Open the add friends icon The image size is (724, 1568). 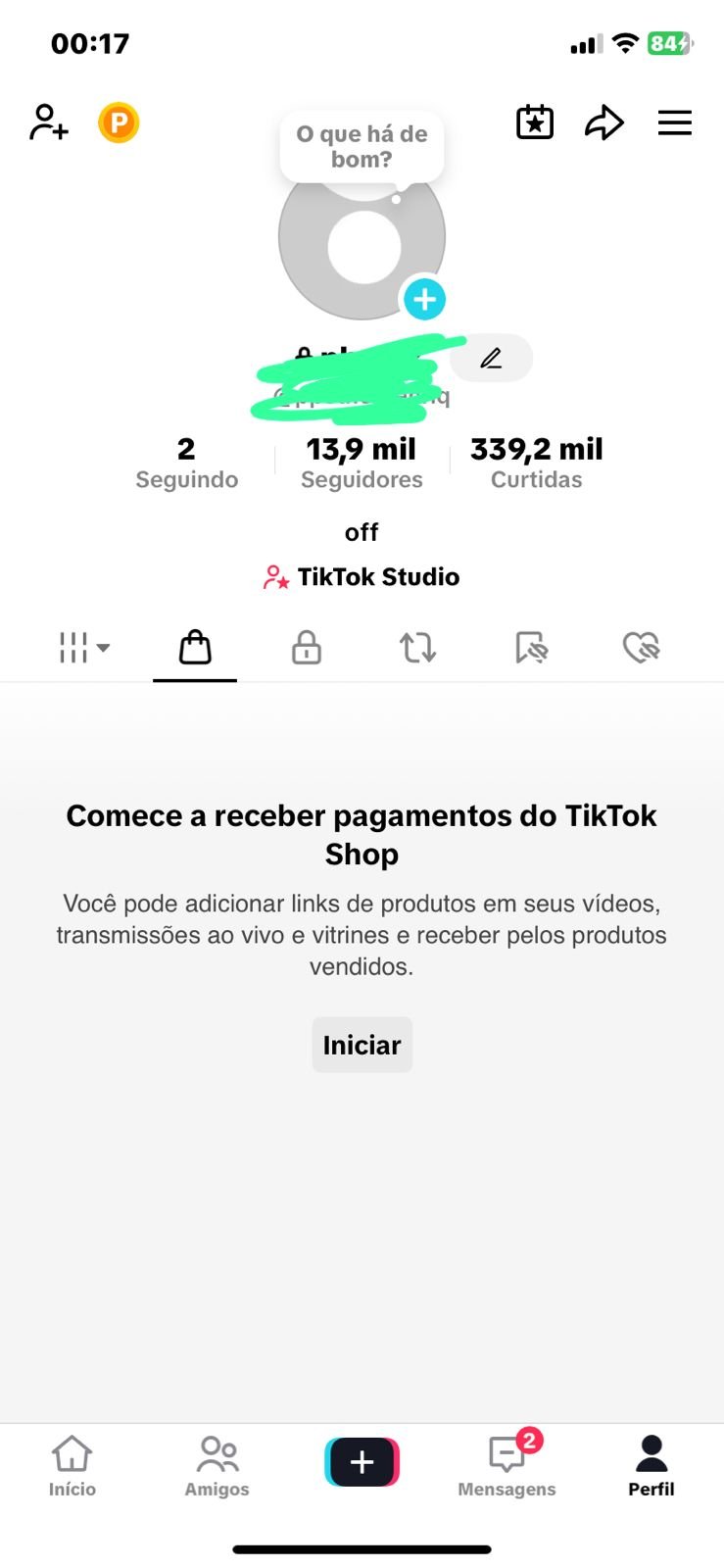[x=49, y=122]
